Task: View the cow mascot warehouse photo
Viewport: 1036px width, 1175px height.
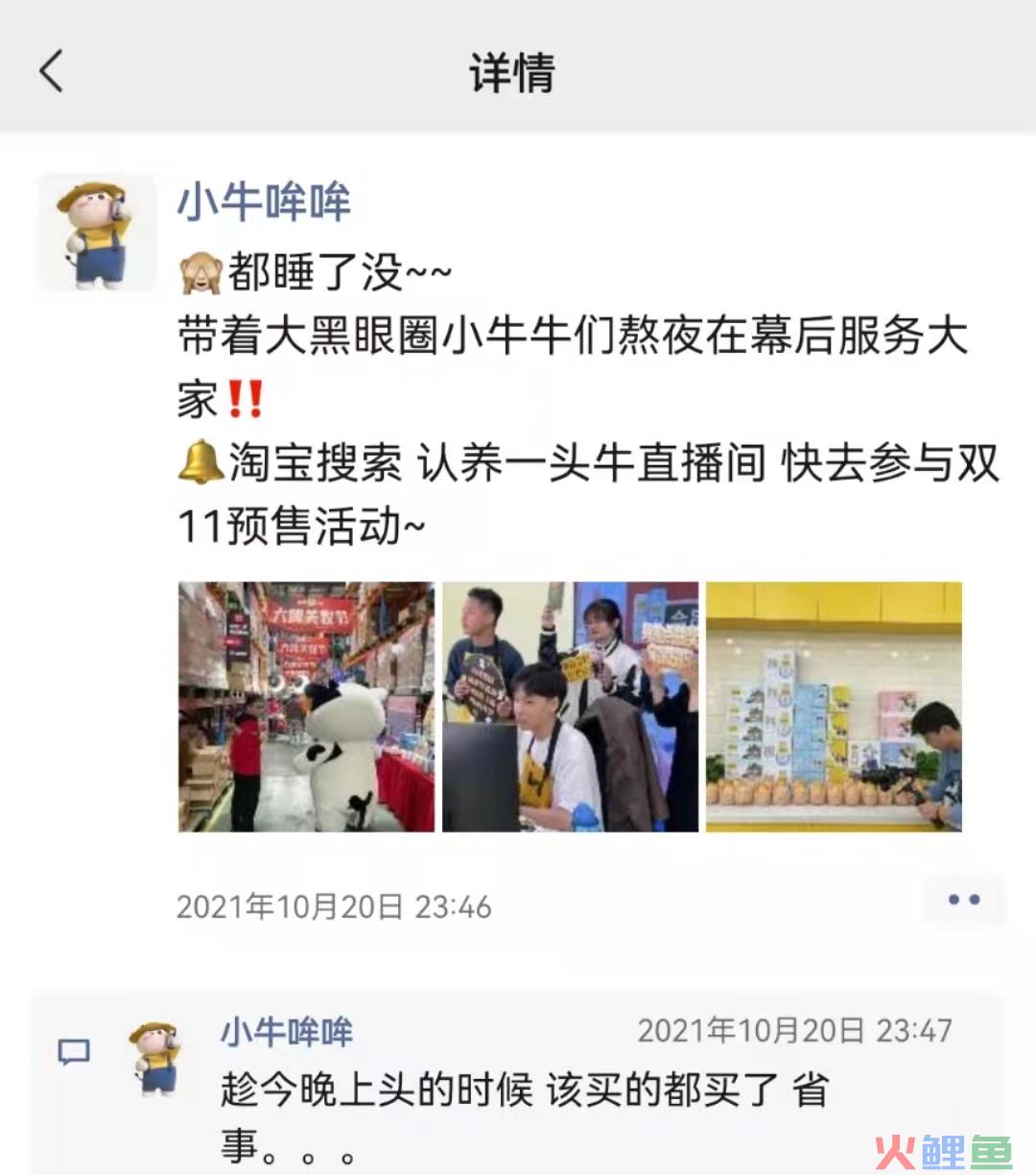Action: click(x=306, y=706)
